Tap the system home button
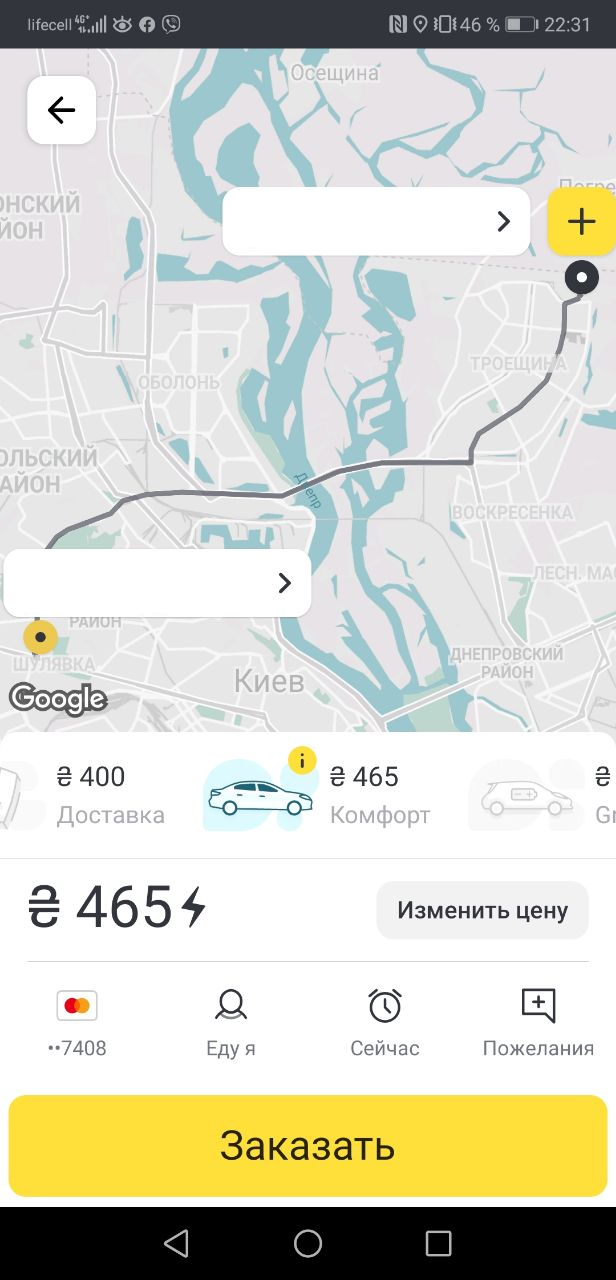The image size is (616, 1280). click(308, 1243)
